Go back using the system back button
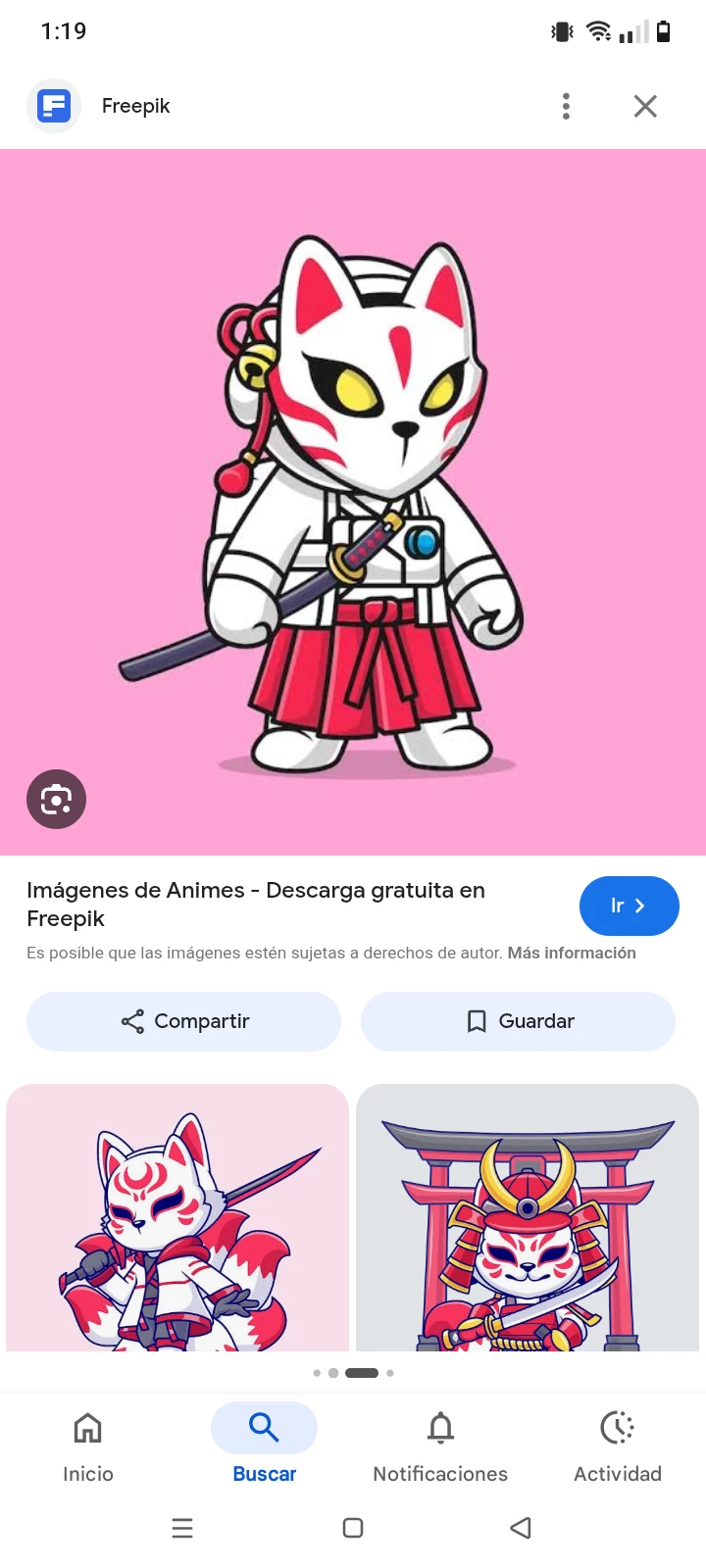The image size is (706, 1568). click(x=521, y=1528)
